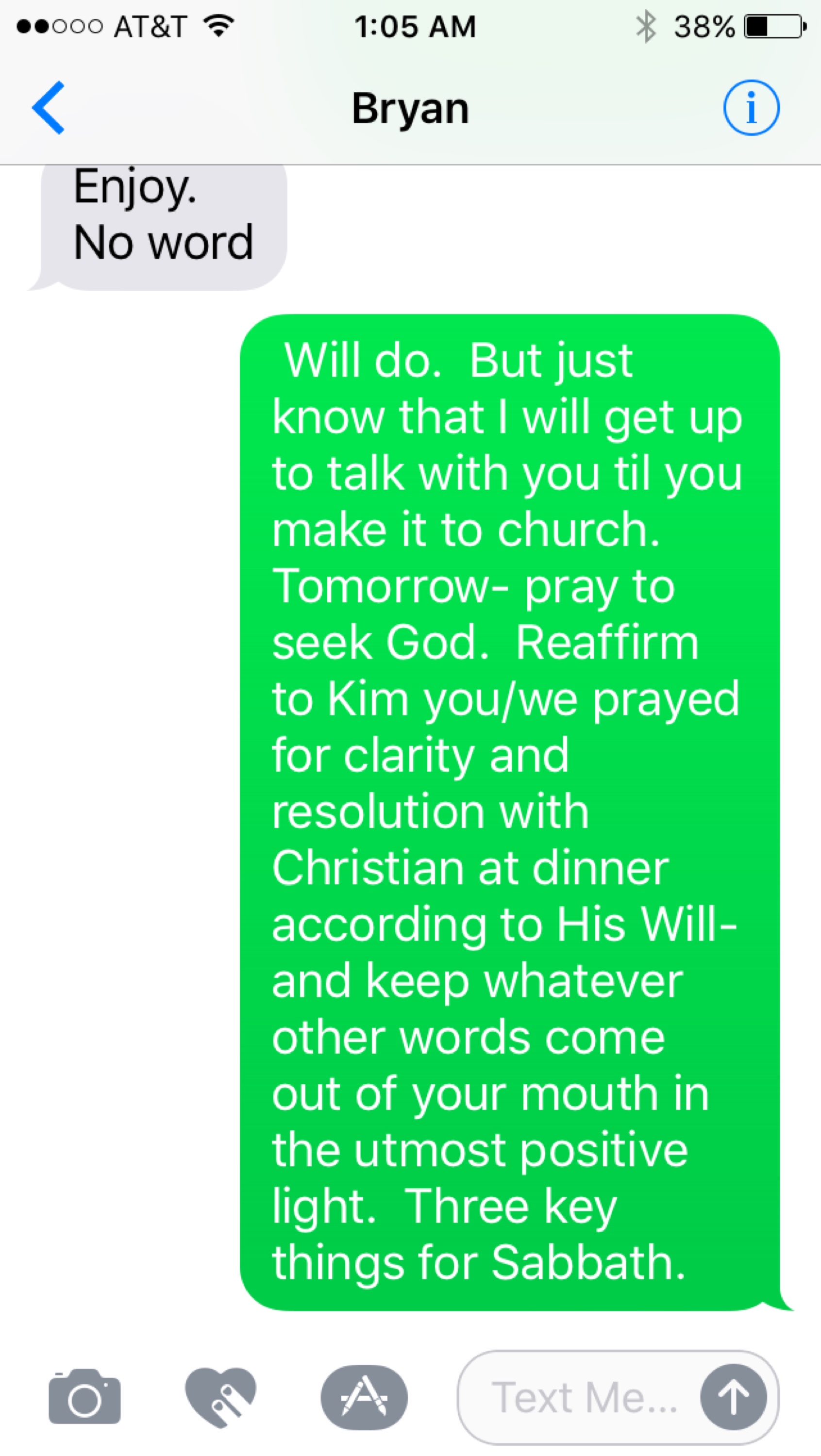Viewport: 821px width, 1456px height.
Task: Open Bryan's contact details info
Action: 751,107
